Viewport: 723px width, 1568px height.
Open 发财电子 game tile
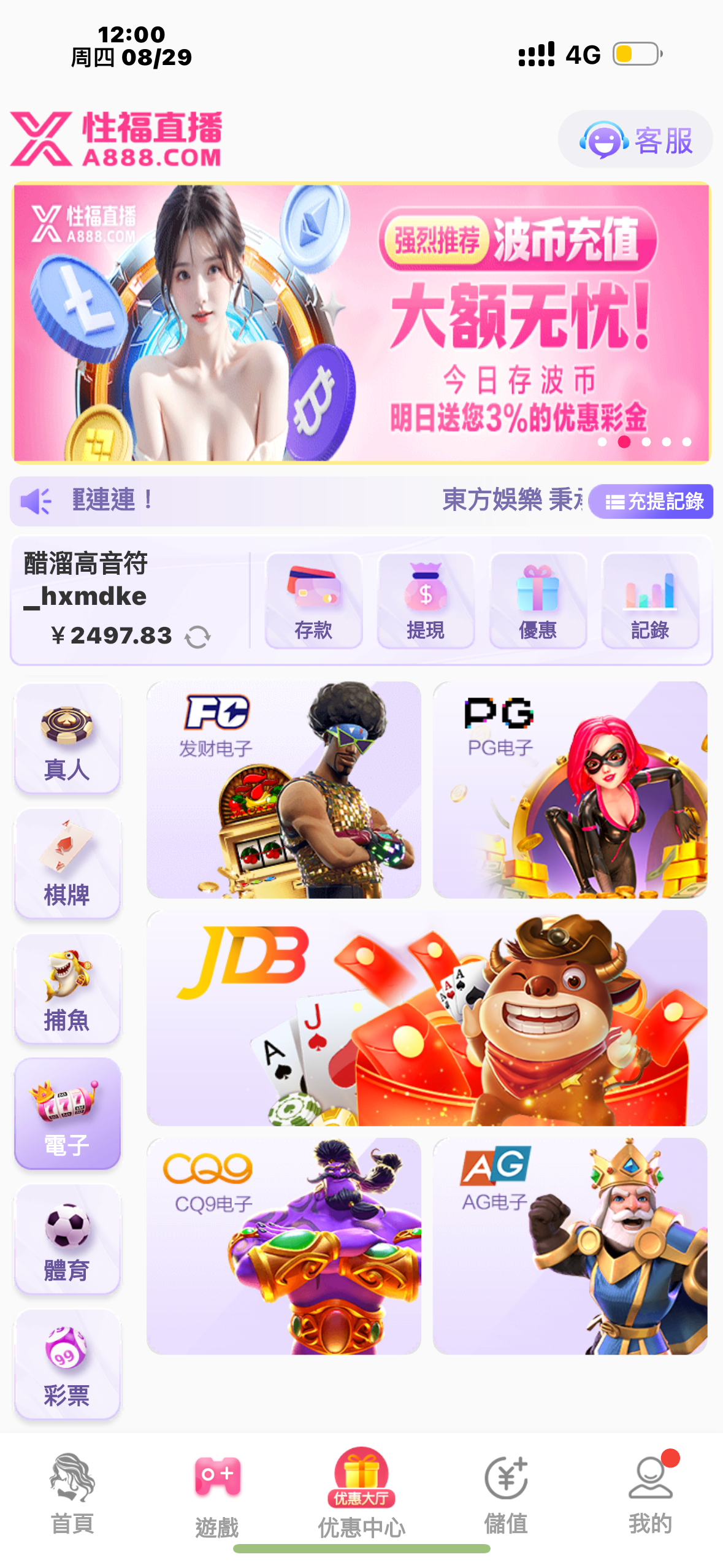click(x=283, y=790)
